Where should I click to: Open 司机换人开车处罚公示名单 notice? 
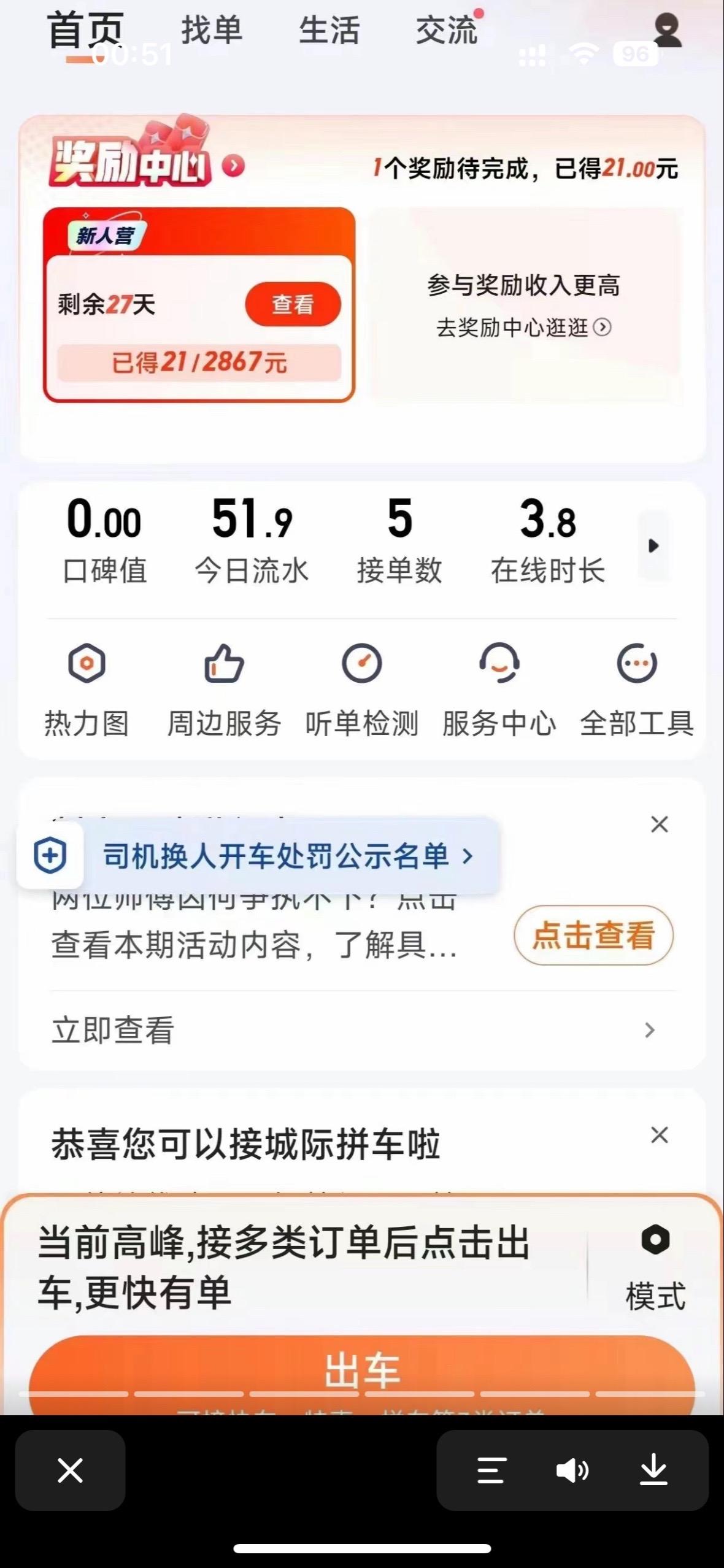pos(276,856)
